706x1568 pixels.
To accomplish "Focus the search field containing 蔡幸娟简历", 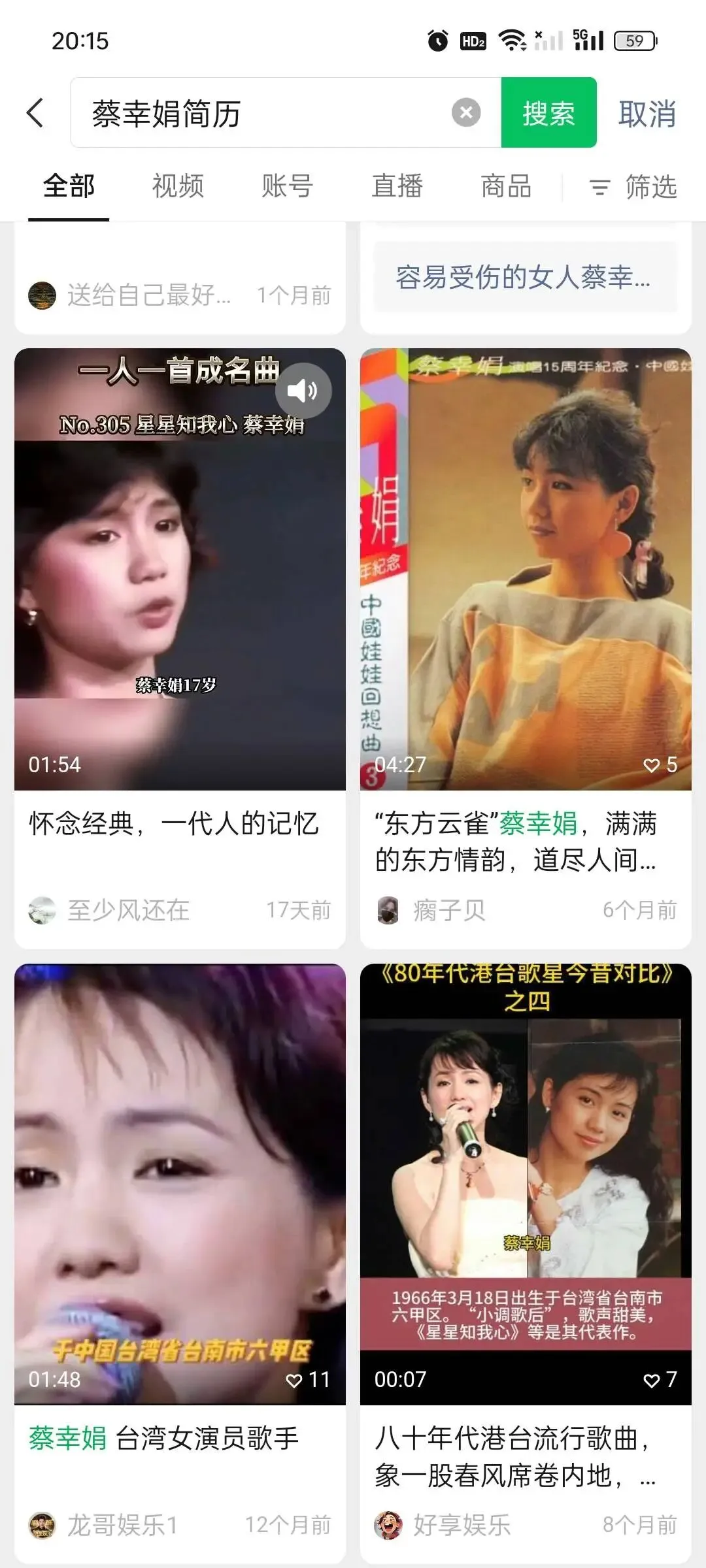I will point(261,113).
